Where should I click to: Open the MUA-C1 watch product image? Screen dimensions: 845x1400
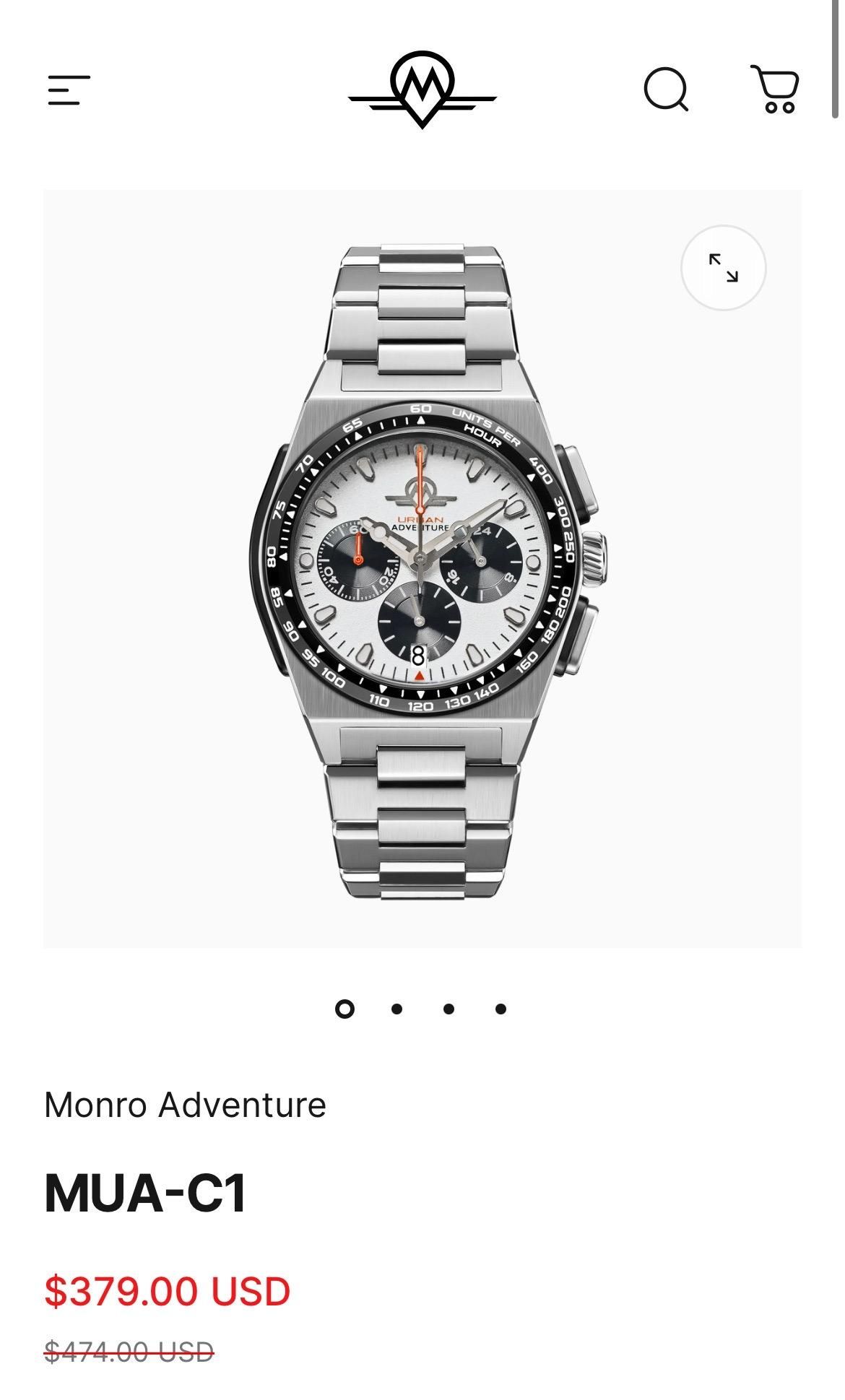(422, 570)
